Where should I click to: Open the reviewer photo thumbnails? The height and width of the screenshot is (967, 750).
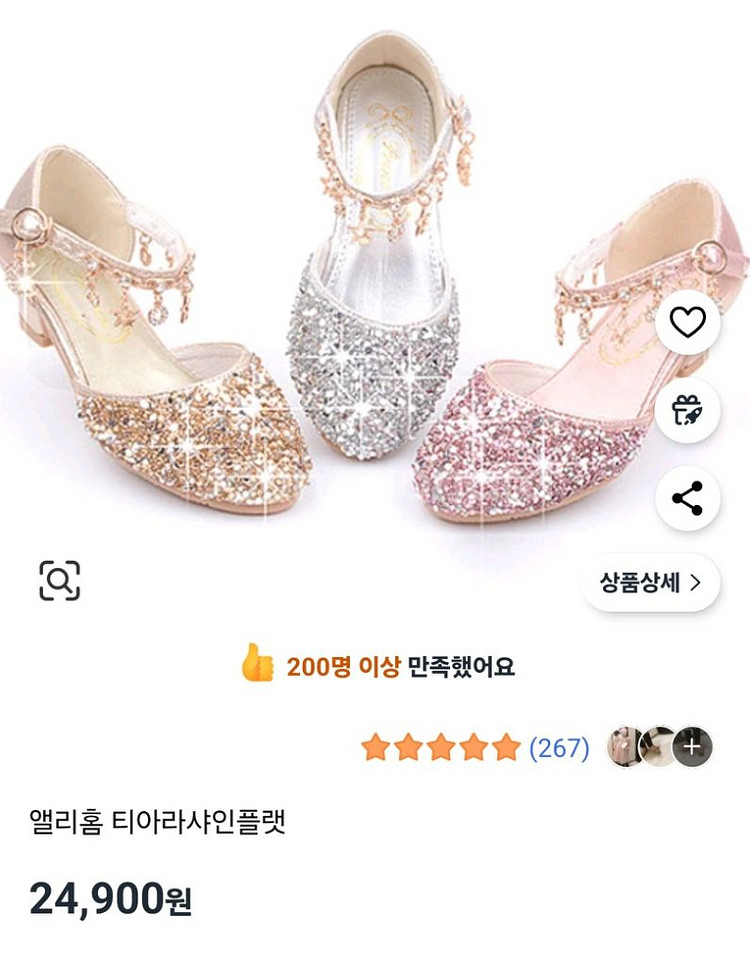pyautogui.click(x=660, y=747)
